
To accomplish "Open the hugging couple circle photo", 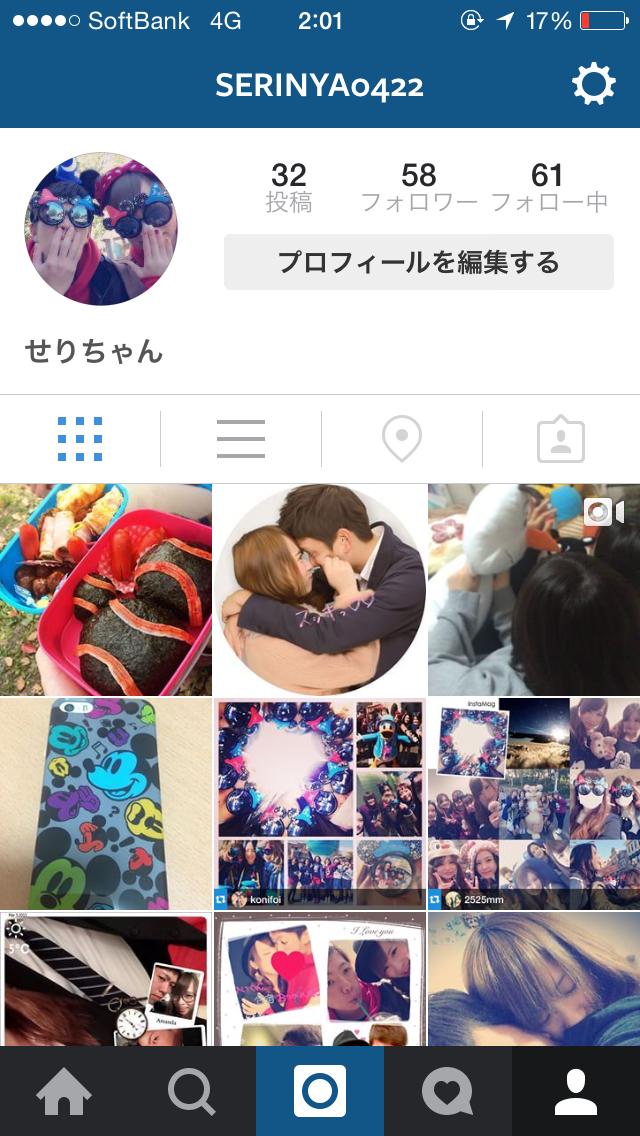I will [x=320, y=590].
